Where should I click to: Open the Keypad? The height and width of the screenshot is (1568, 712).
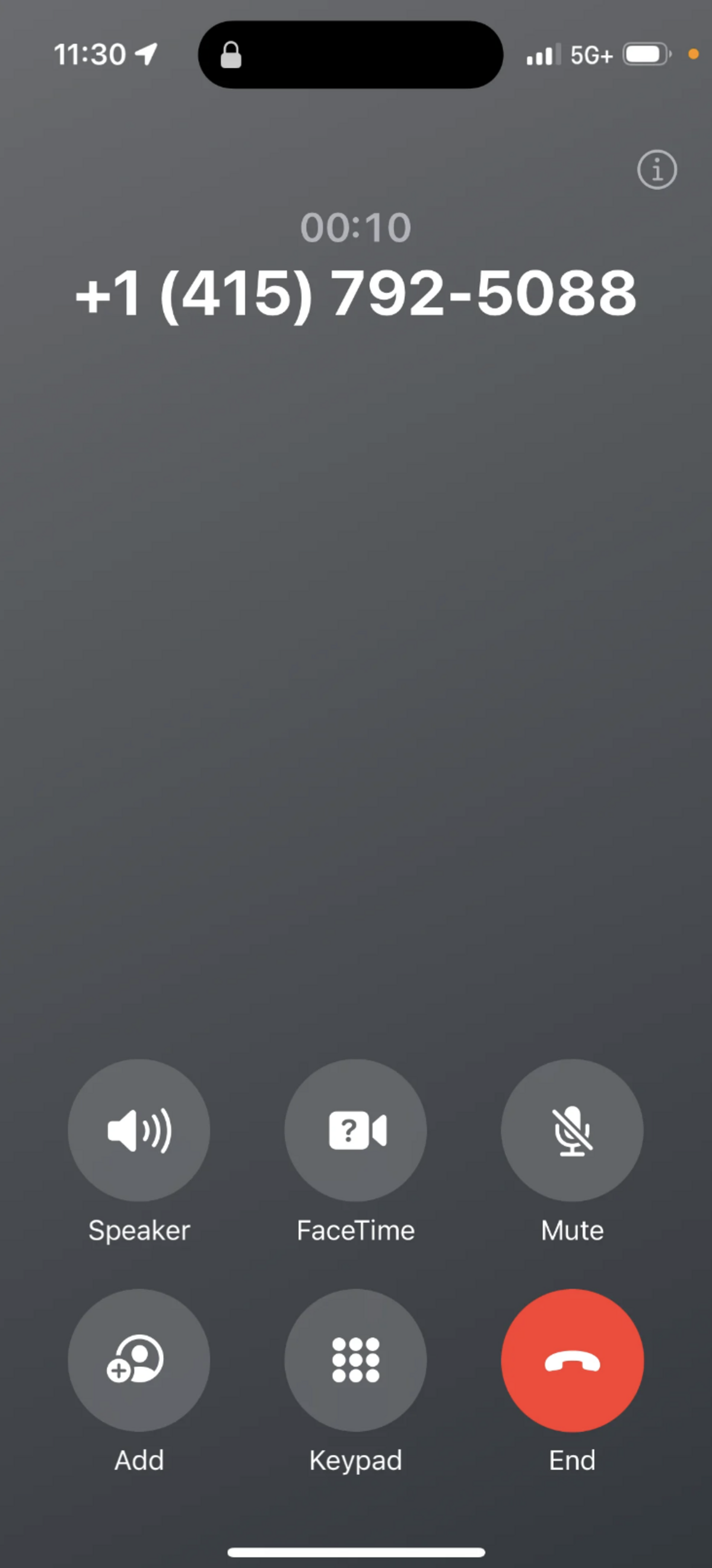pyautogui.click(x=355, y=1360)
